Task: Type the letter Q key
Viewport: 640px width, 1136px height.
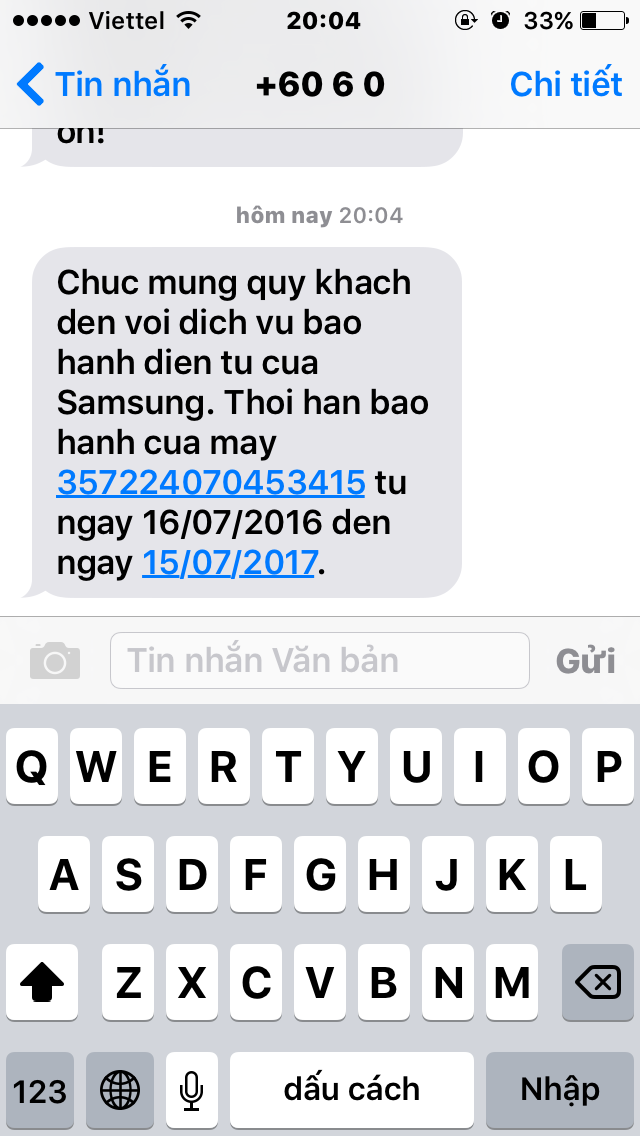Action: [x=33, y=767]
